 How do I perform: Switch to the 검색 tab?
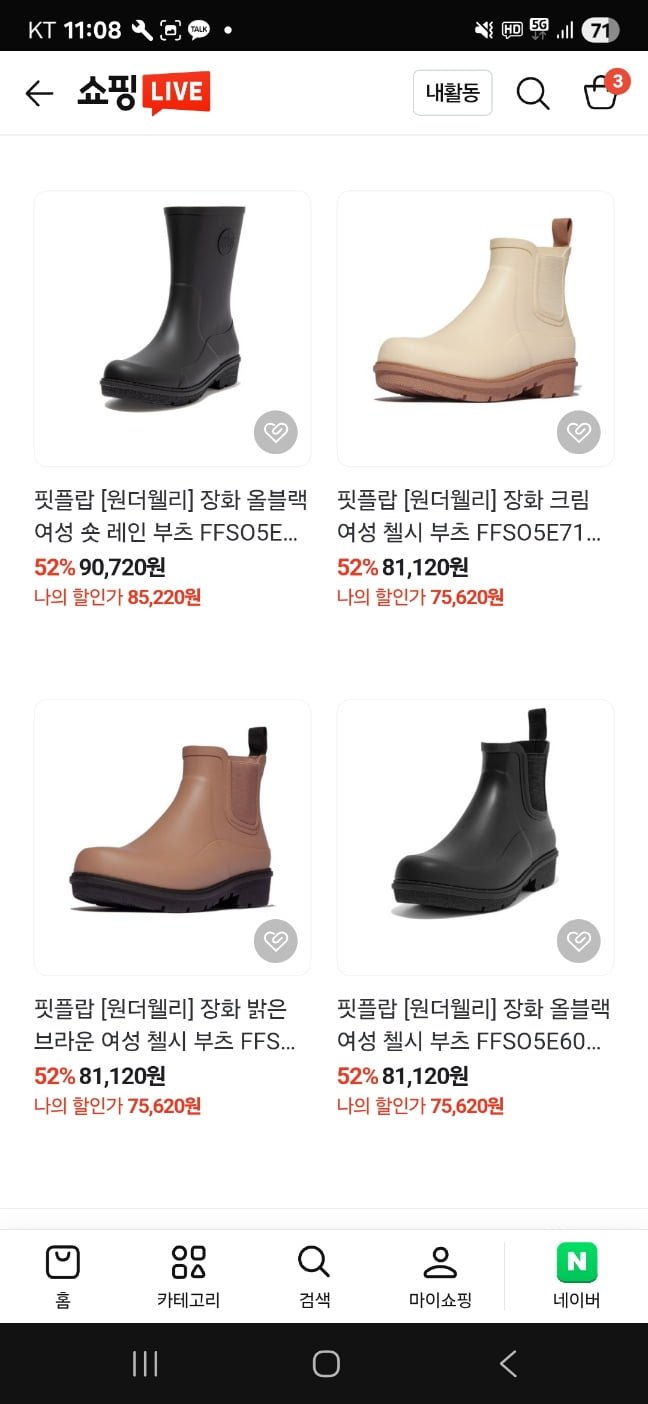point(314,1276)
